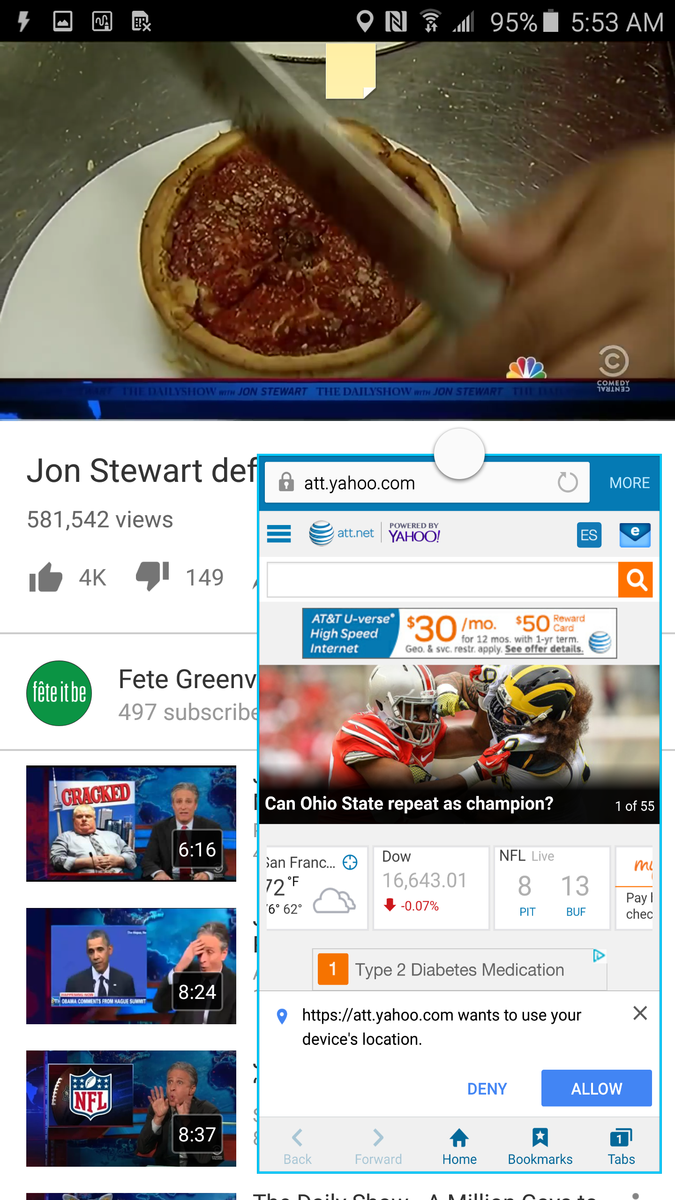Open the browser Bookmarks

pyautogui.click(x=540, y=1146)
